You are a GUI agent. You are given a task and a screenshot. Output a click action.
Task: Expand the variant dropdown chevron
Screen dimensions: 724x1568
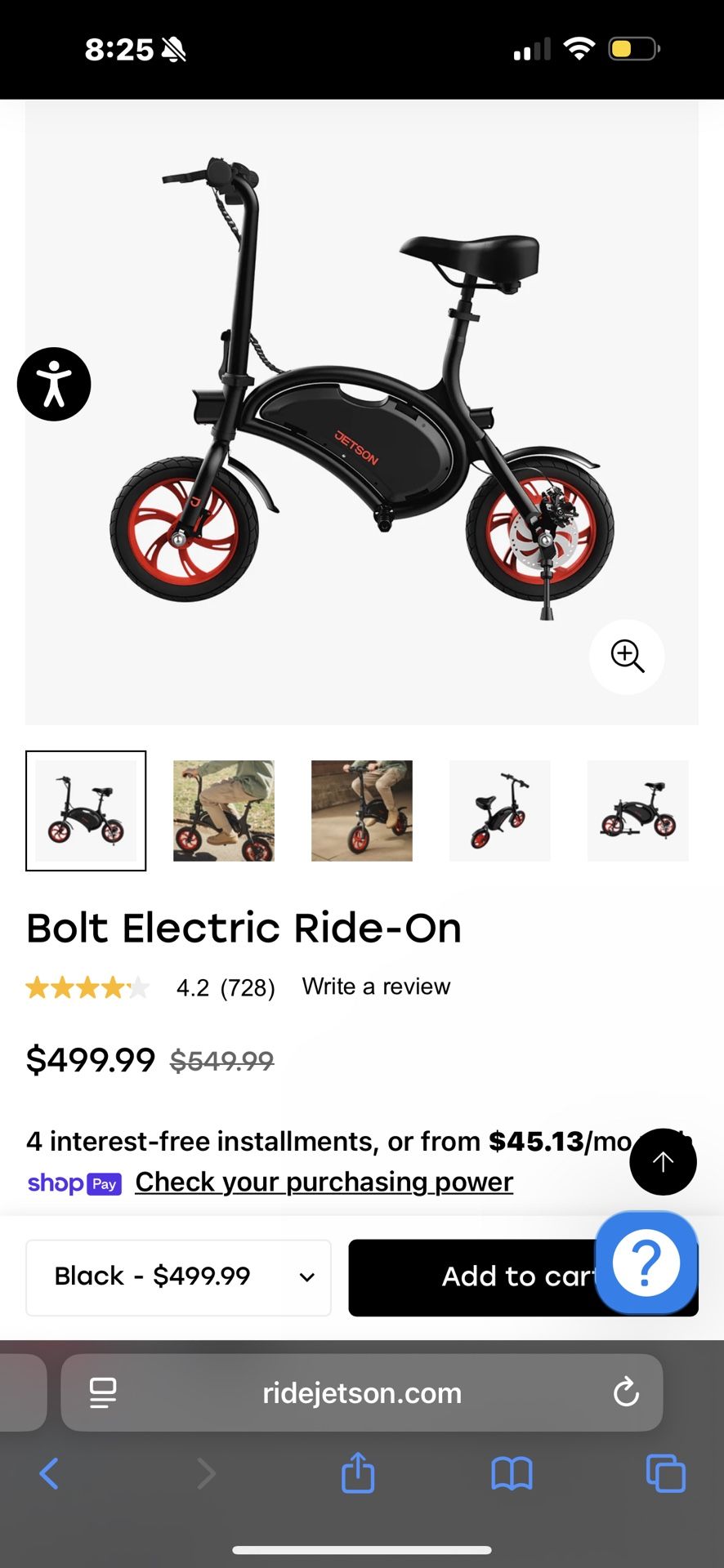pos(306,1277)
